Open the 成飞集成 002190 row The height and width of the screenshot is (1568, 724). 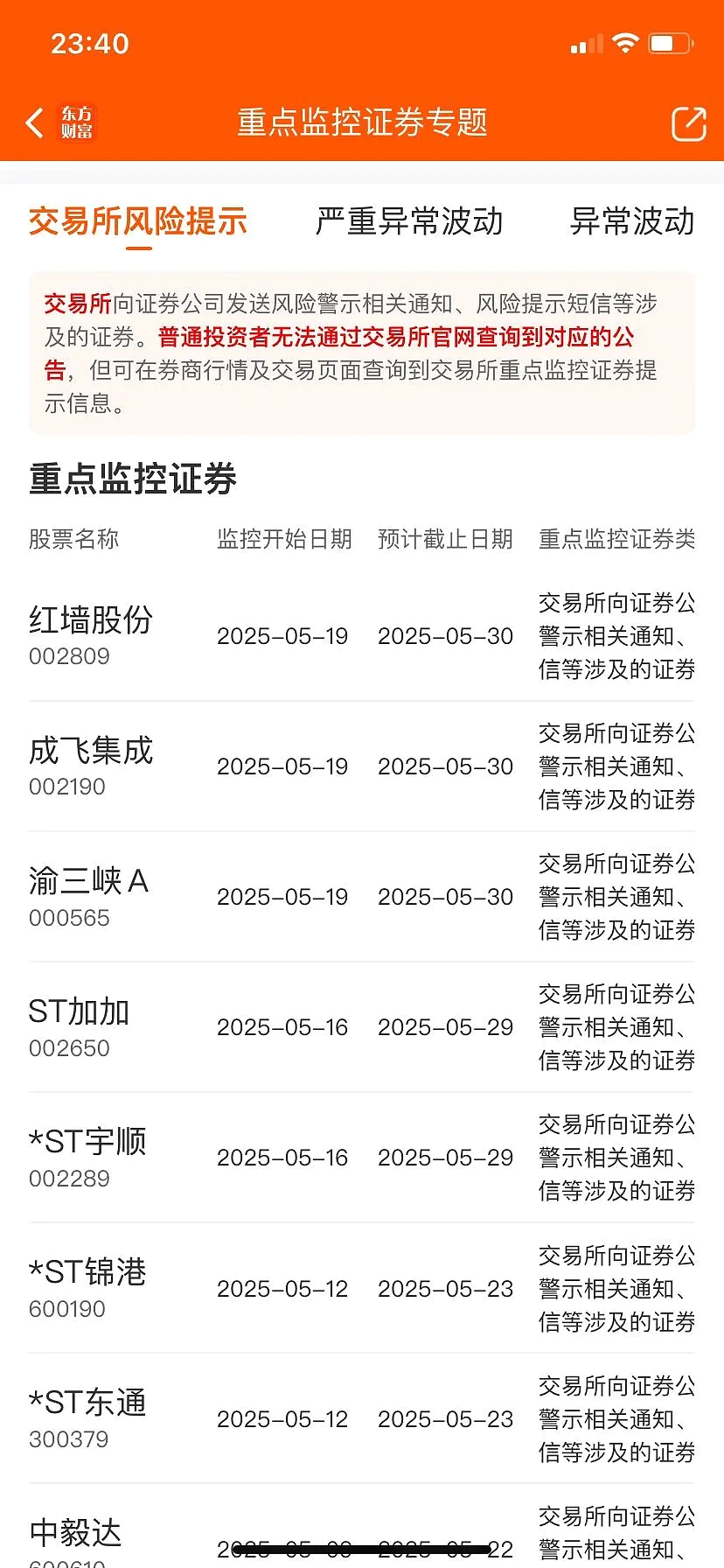click(362, 766)
